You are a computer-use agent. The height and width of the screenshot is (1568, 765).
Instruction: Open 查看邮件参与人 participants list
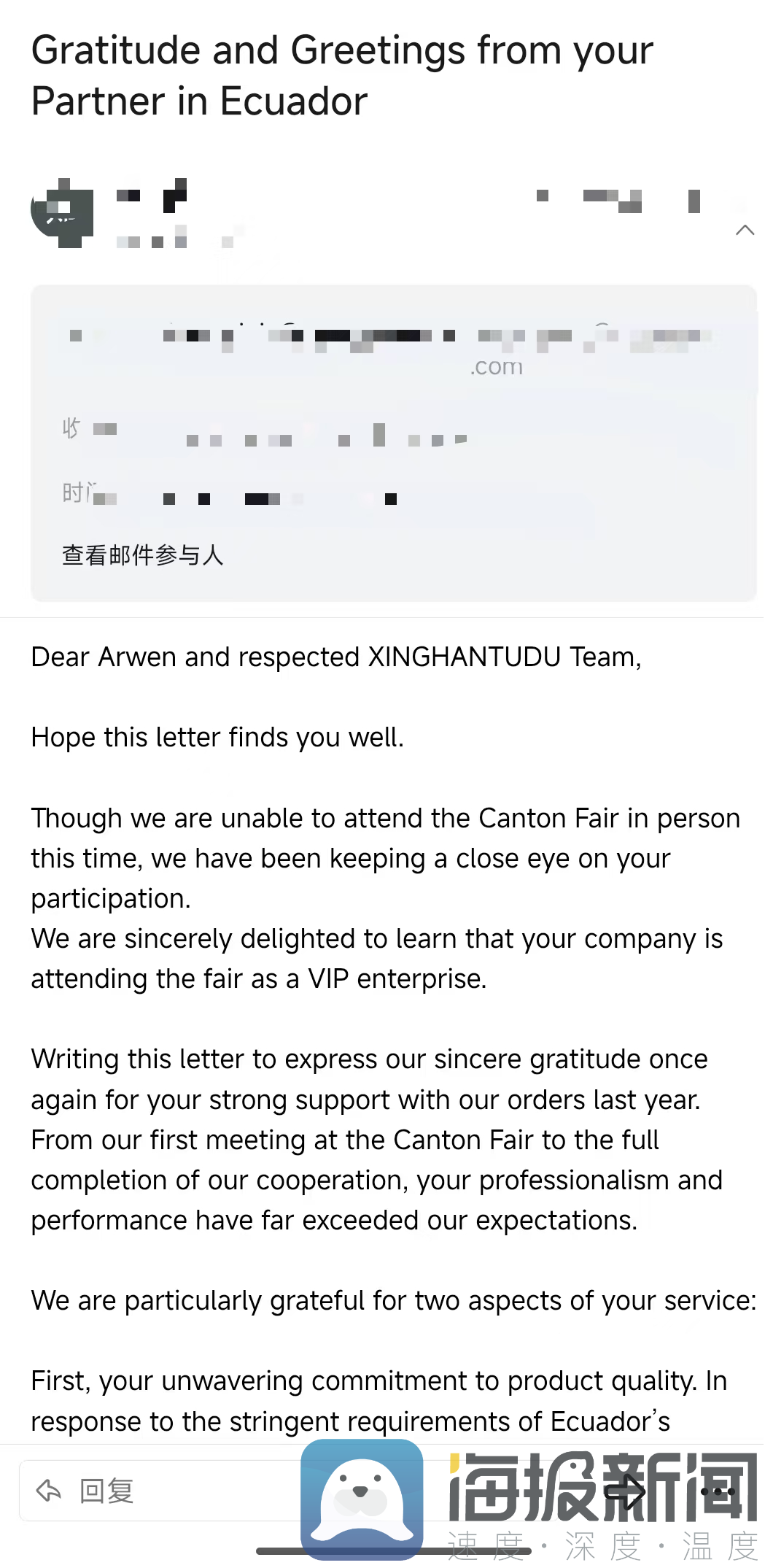click(142, 555)
